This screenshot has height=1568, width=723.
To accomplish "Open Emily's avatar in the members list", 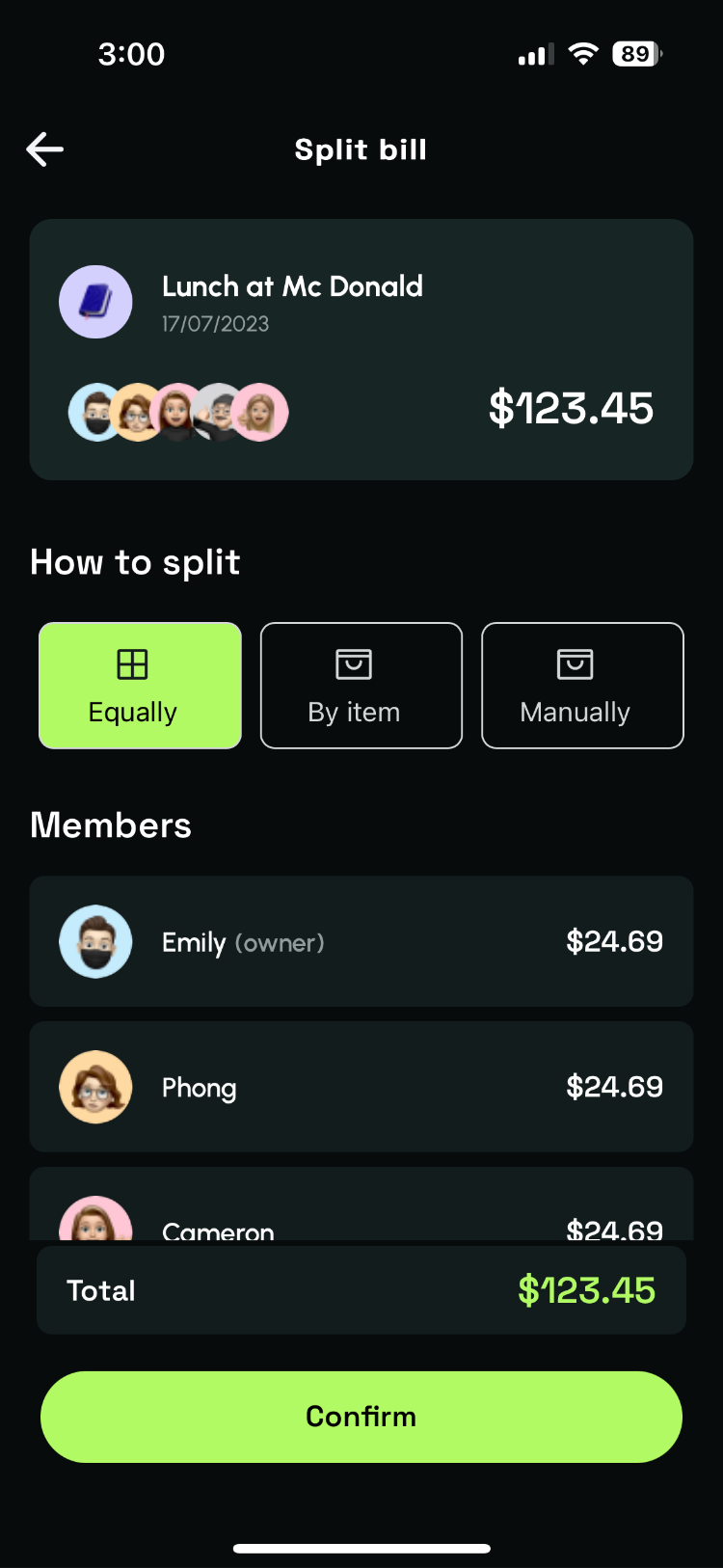I will click(95, 941).
